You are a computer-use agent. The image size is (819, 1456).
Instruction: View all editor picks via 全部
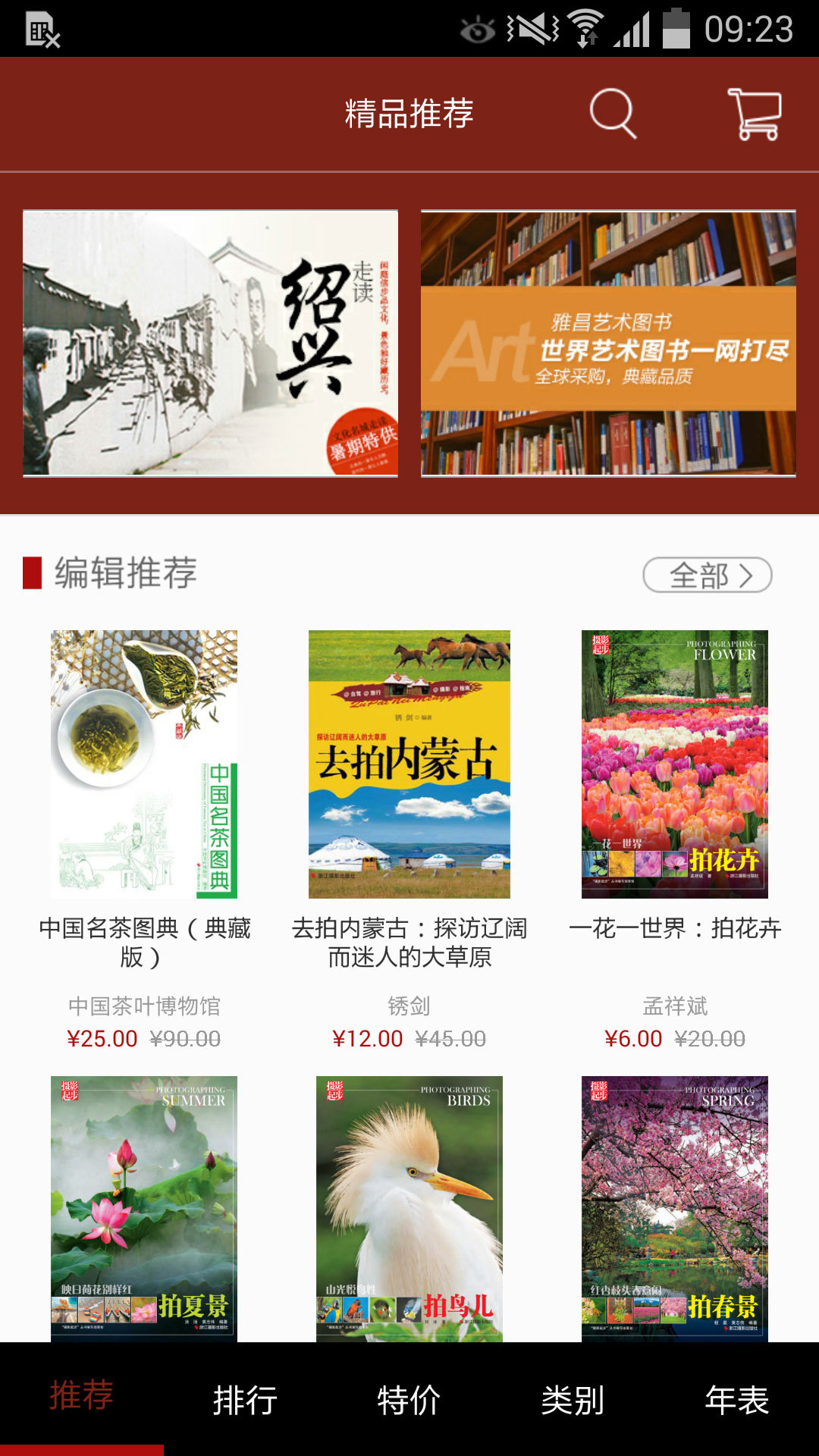click(x=708, y=575)
